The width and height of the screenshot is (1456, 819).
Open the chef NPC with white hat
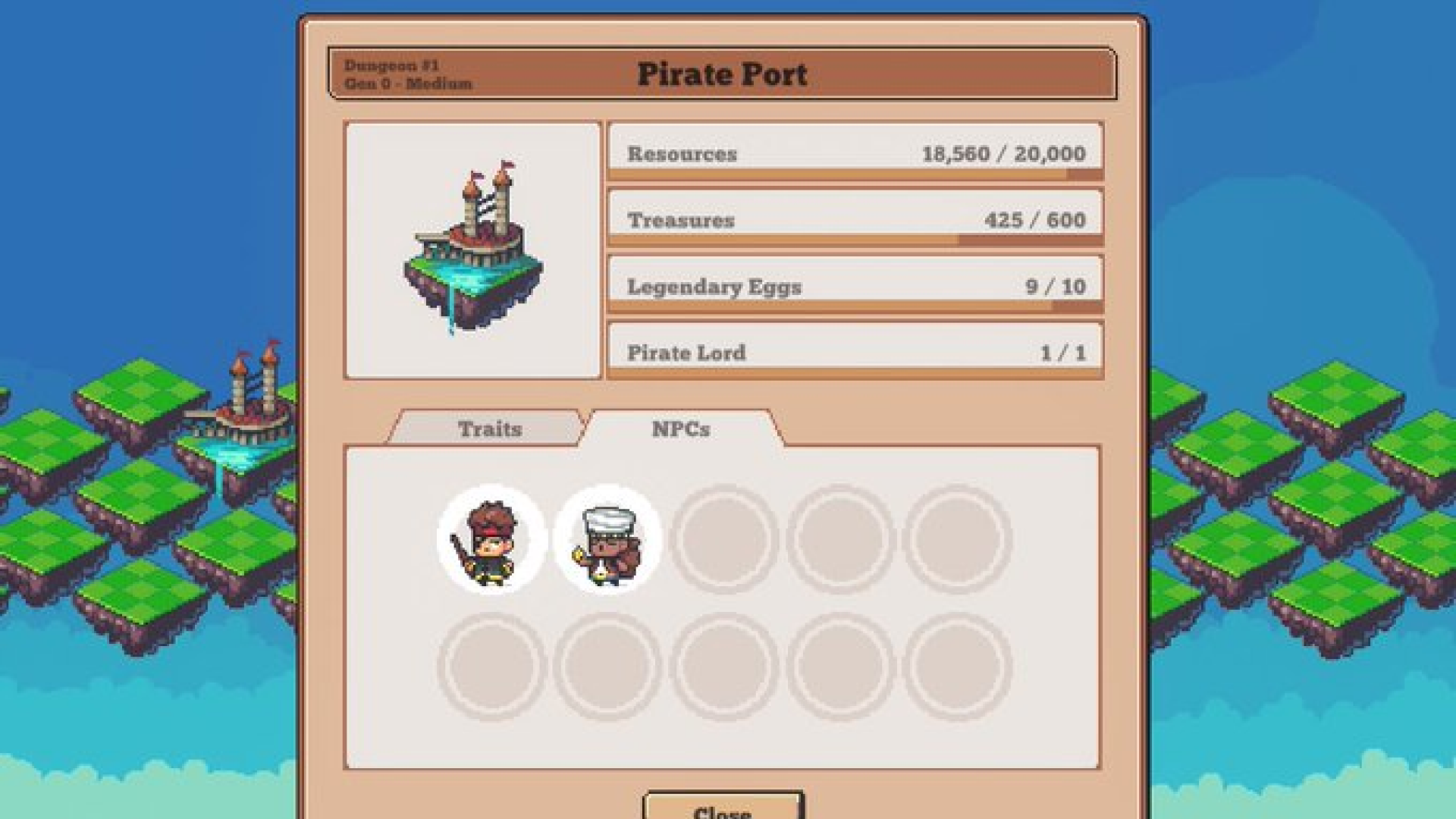pos(607,540)
